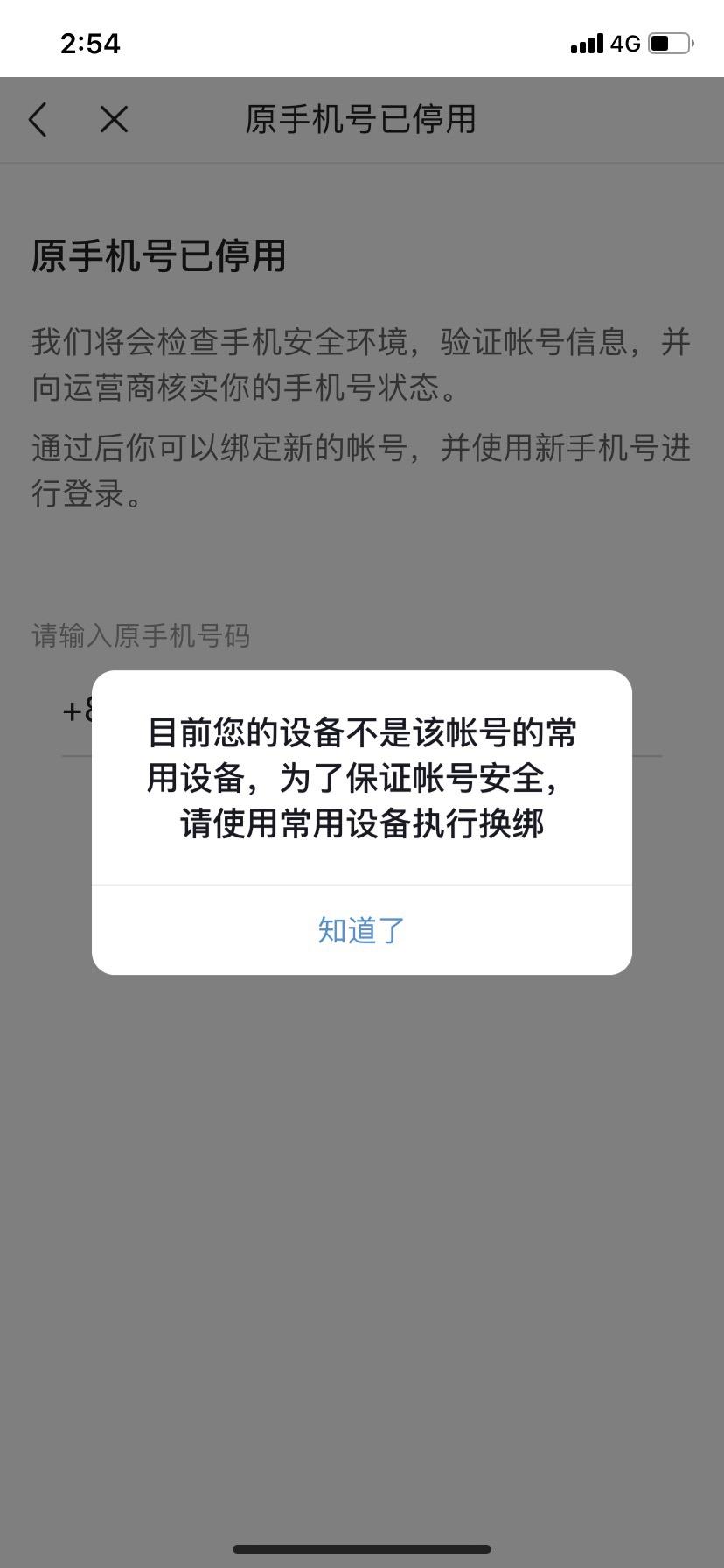
Task: Tap the back chevron in the navigation bar
Action: tap(38, 120)
